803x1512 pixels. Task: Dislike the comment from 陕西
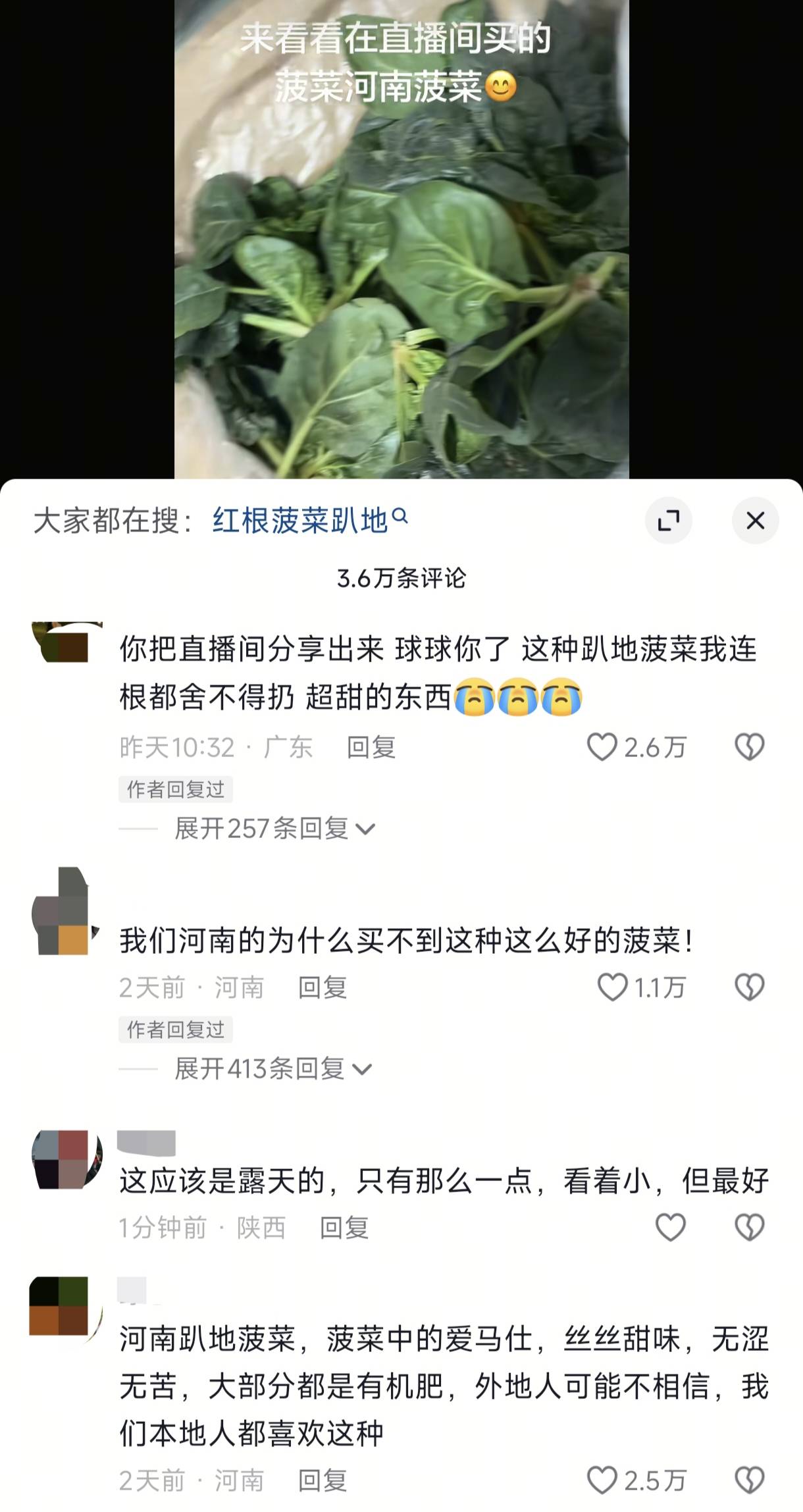pyautogui.click(x=749, y=1228)
